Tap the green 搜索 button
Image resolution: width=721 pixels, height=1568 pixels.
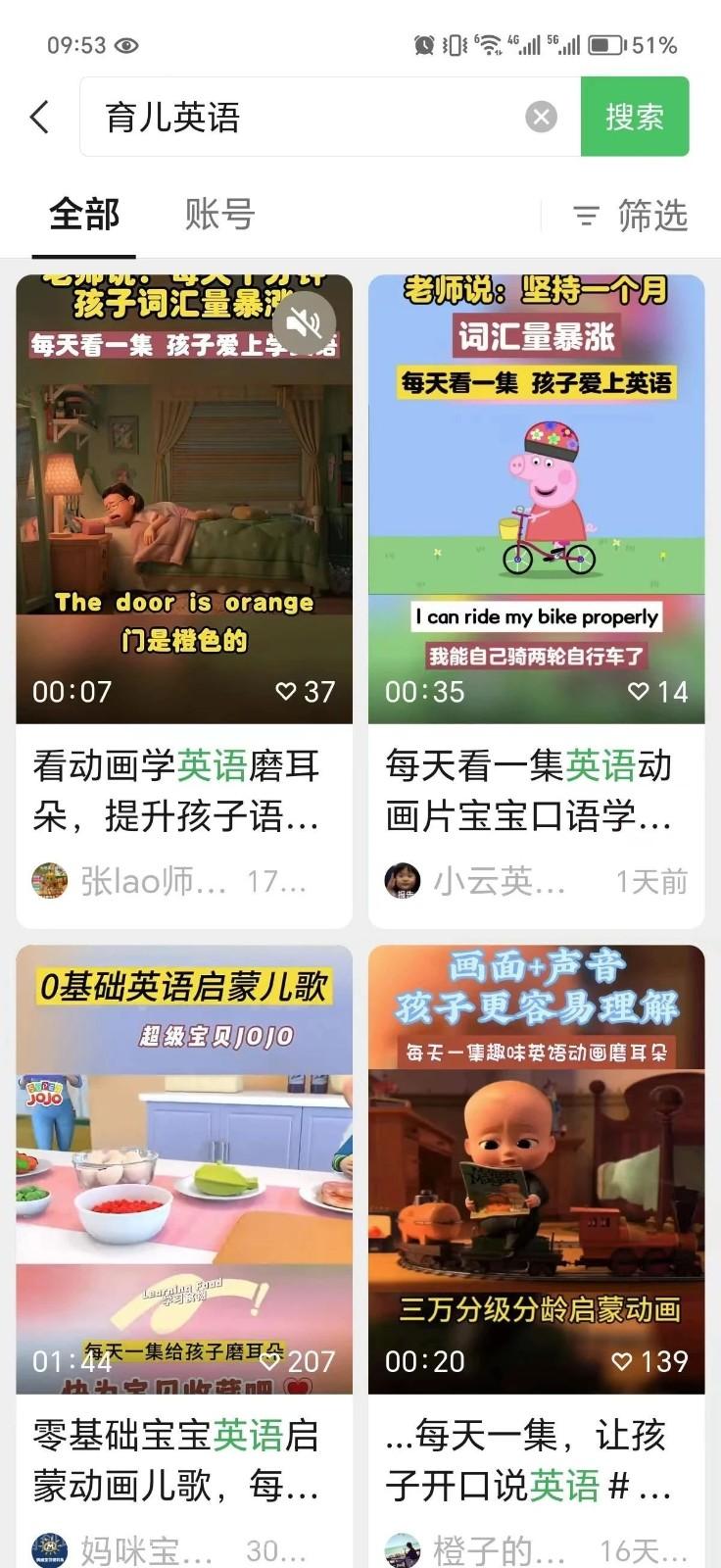pyautogui.click(x=635, y=118)
